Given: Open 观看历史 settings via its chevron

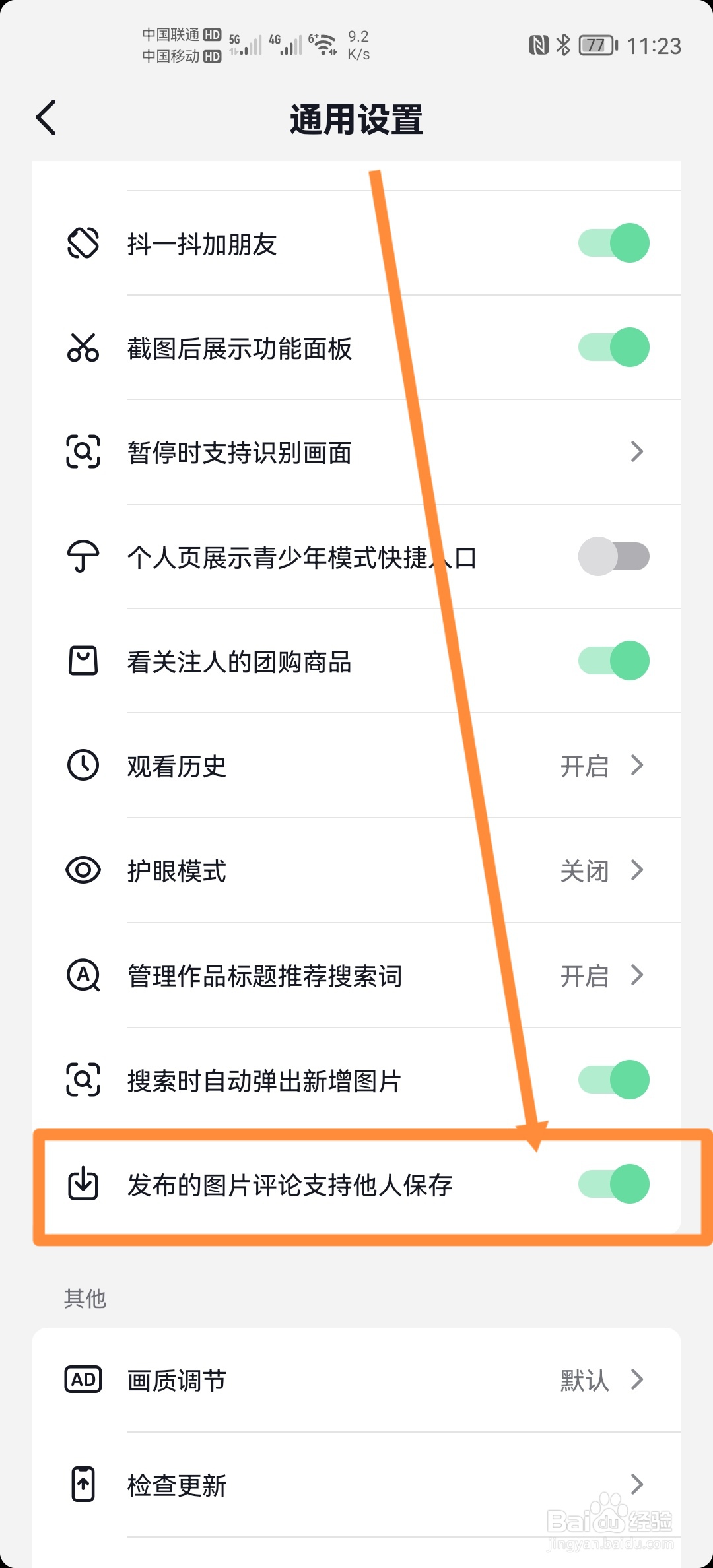Looking at the screenshot, I should coord(636,766).
